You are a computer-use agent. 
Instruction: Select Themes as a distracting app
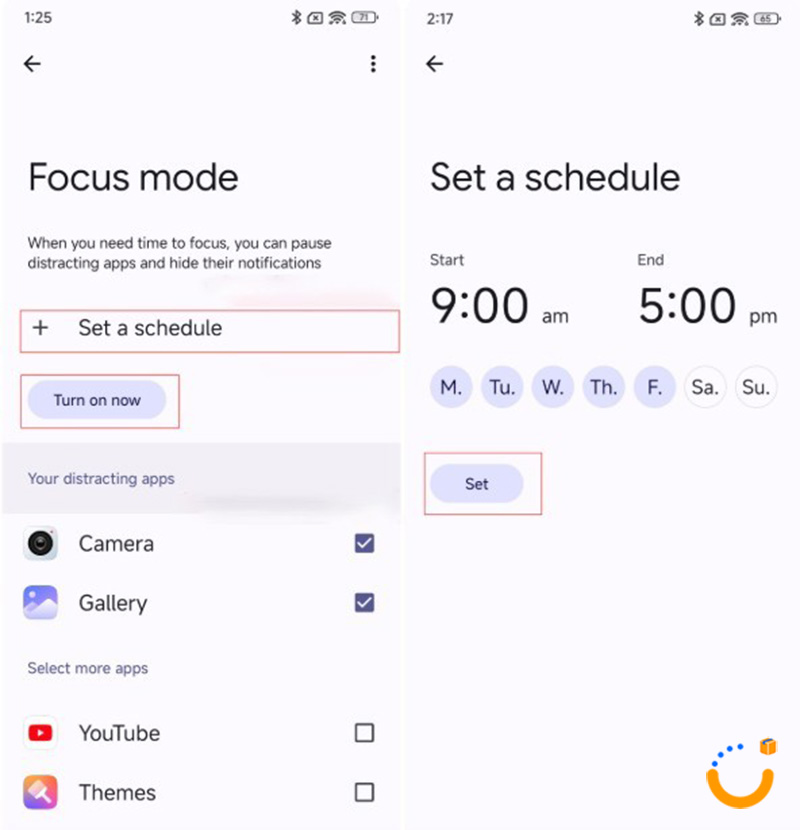364,793
